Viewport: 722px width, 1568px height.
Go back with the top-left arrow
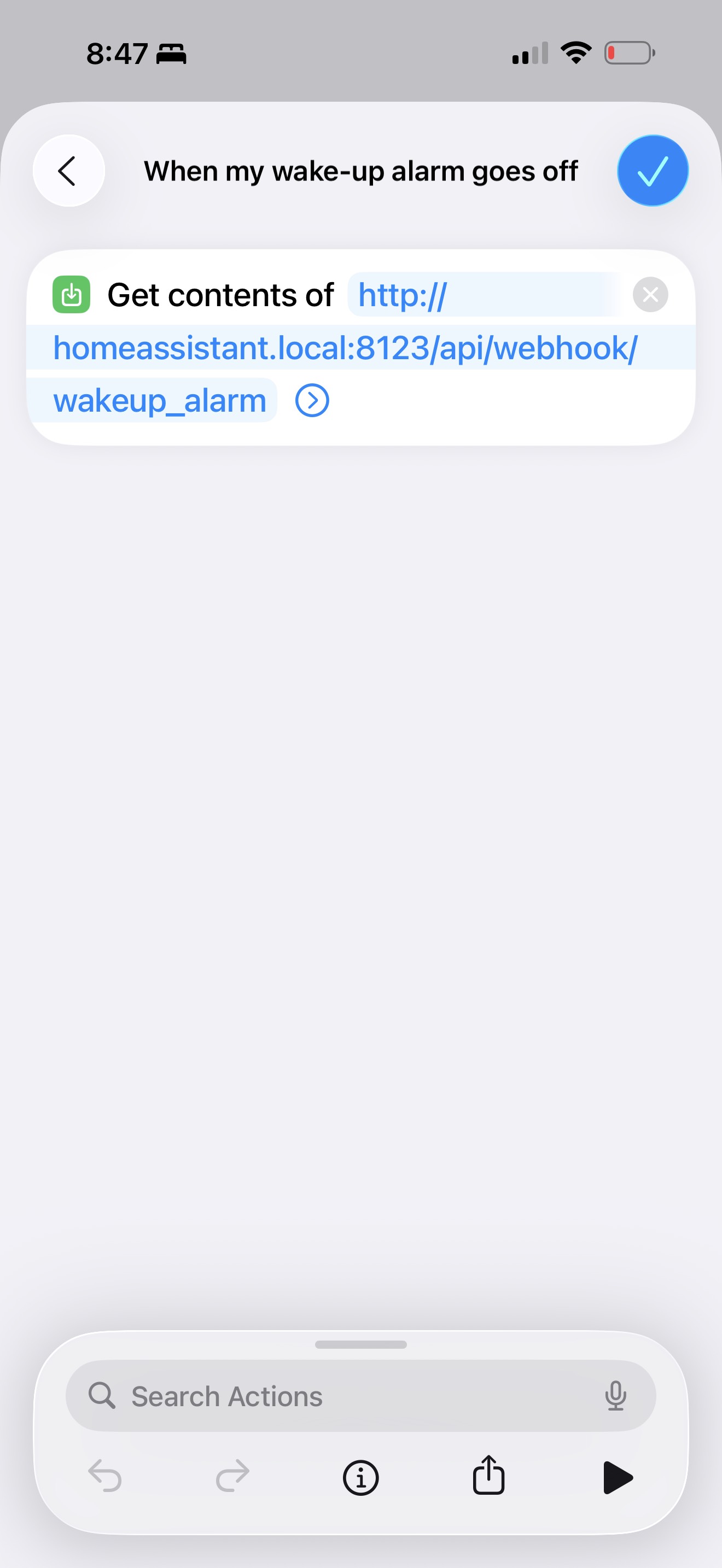tap(68, 171)
